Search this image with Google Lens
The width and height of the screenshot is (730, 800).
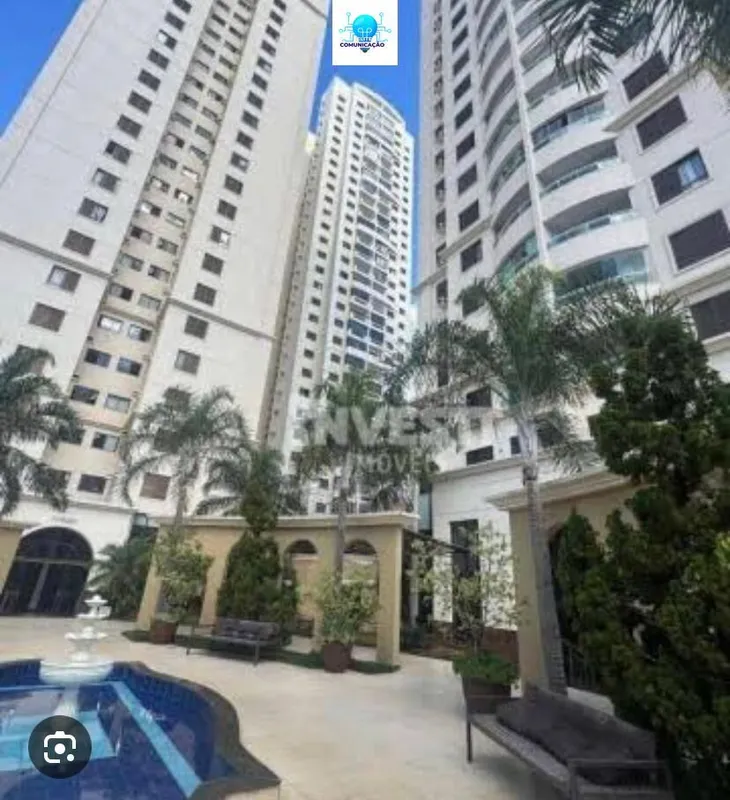tap(59, 746)
